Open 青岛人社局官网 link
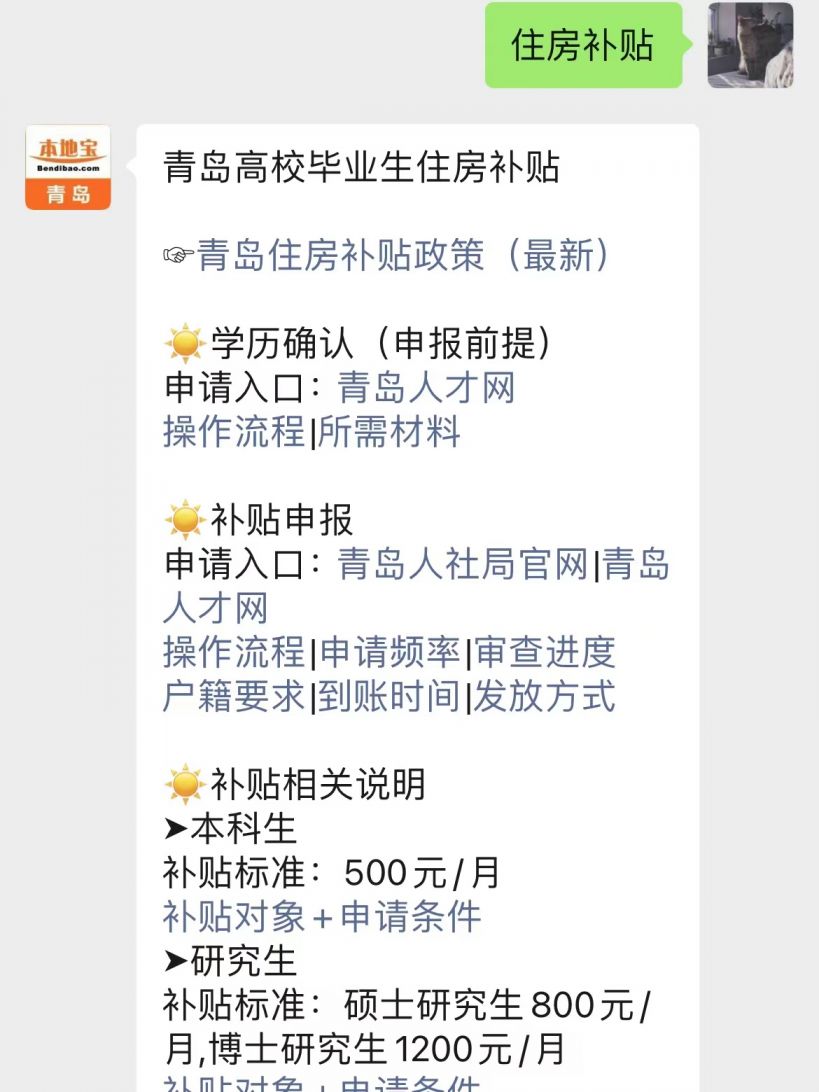 pos(463,565)
